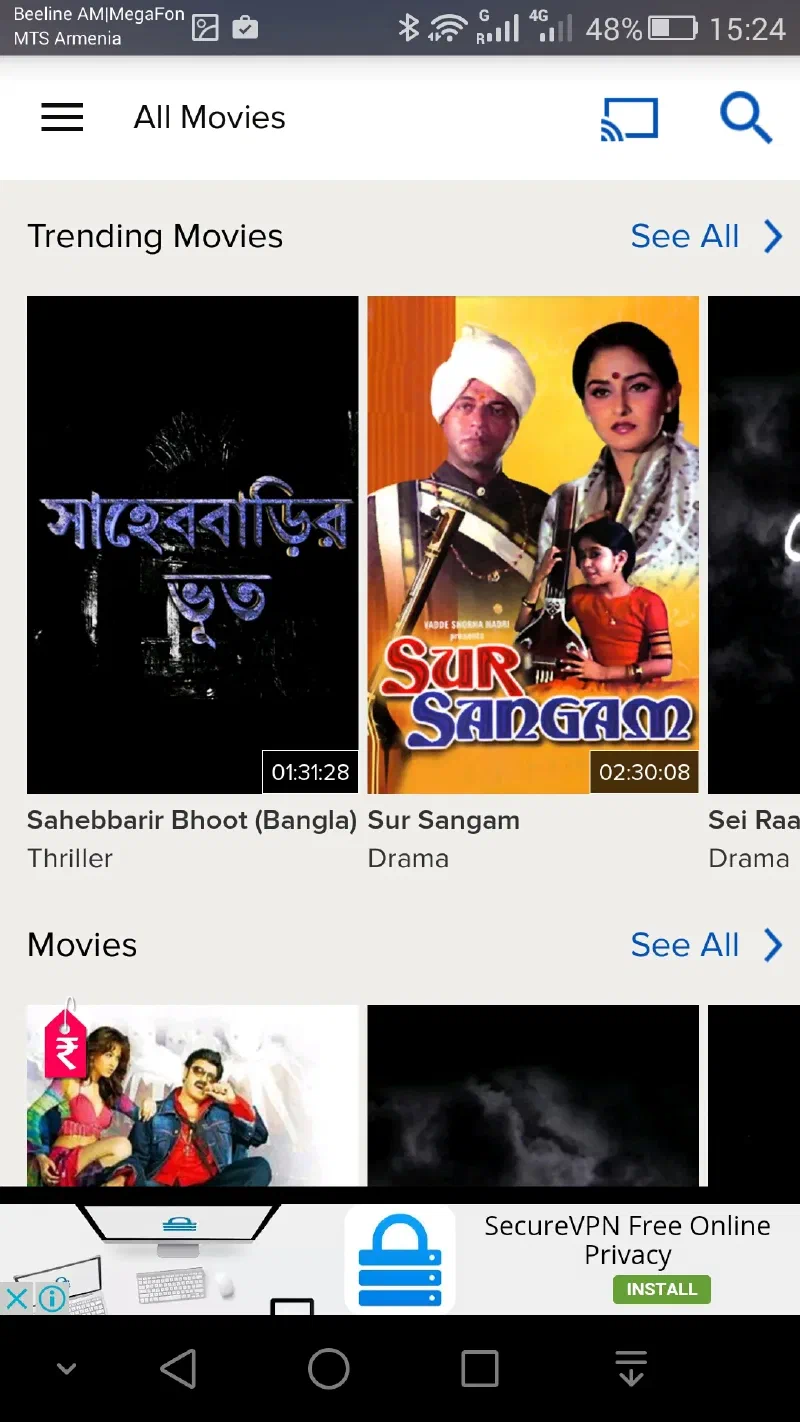See all Trending Movies
The height and width of the screenshot is (1422, 800).
point(706,237)
